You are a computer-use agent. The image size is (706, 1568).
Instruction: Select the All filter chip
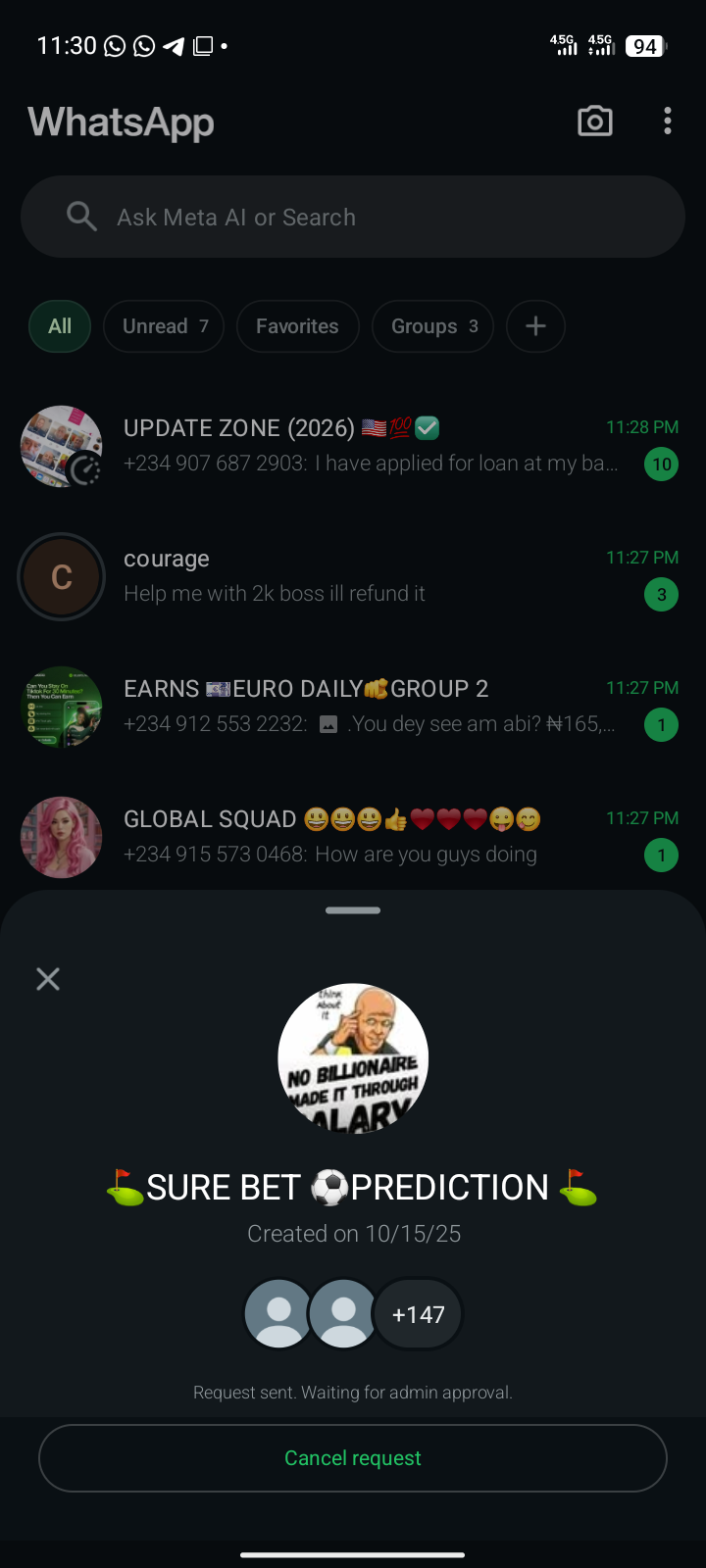click(x=60, y=326)
